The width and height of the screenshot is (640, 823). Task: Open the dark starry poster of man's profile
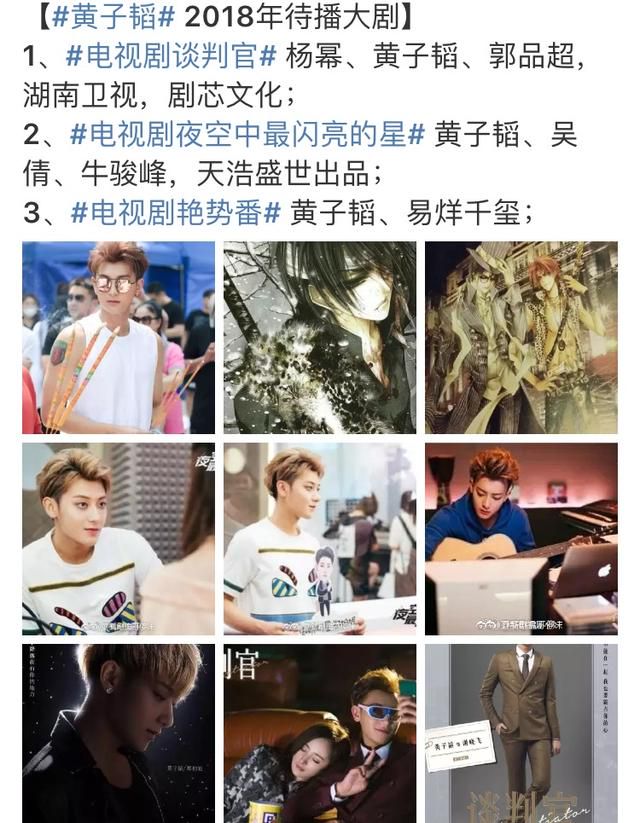pos(118,733)
